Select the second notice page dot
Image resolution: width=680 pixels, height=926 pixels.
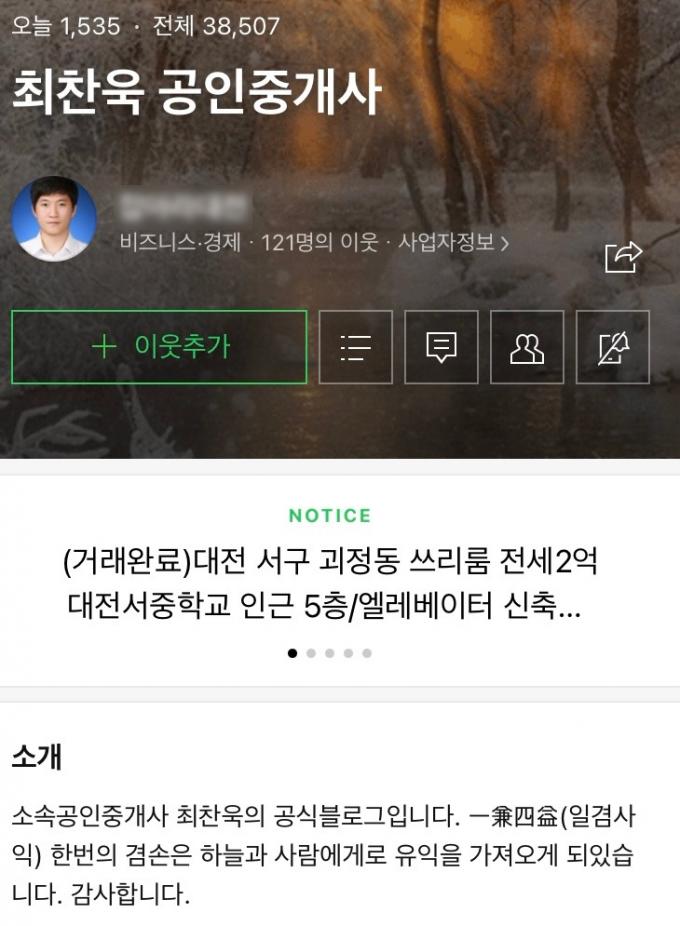(311, 653)
